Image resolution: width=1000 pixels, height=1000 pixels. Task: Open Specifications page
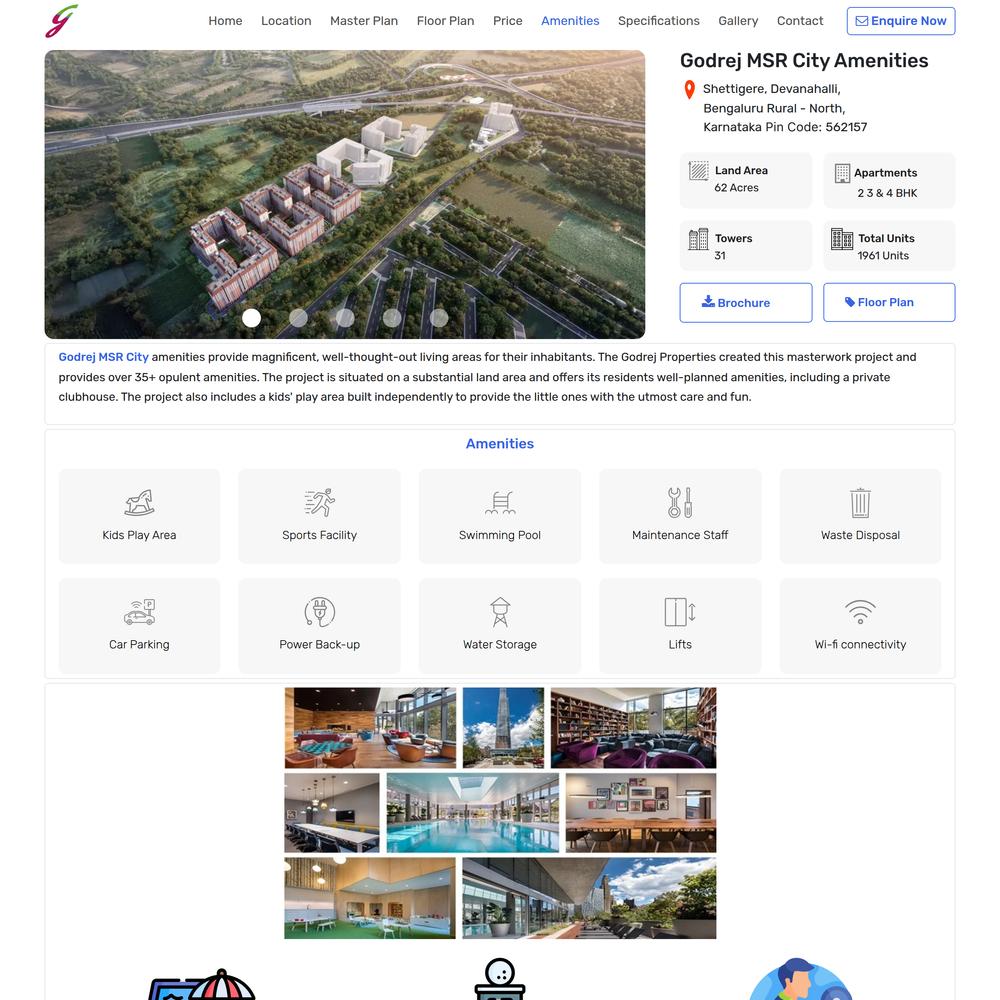pos(658,21)
